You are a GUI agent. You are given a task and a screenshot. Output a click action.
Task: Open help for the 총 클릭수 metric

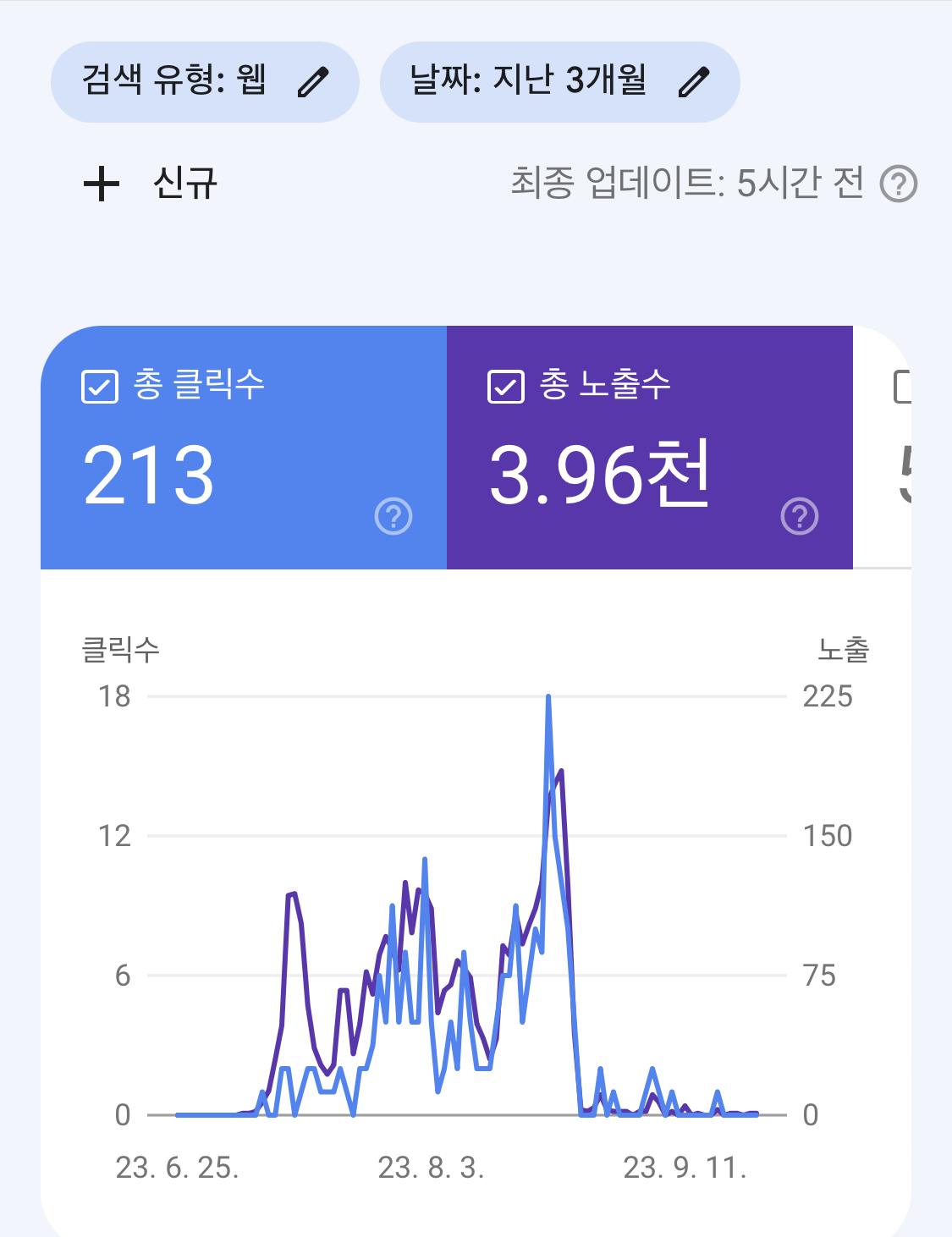point(393,514)
